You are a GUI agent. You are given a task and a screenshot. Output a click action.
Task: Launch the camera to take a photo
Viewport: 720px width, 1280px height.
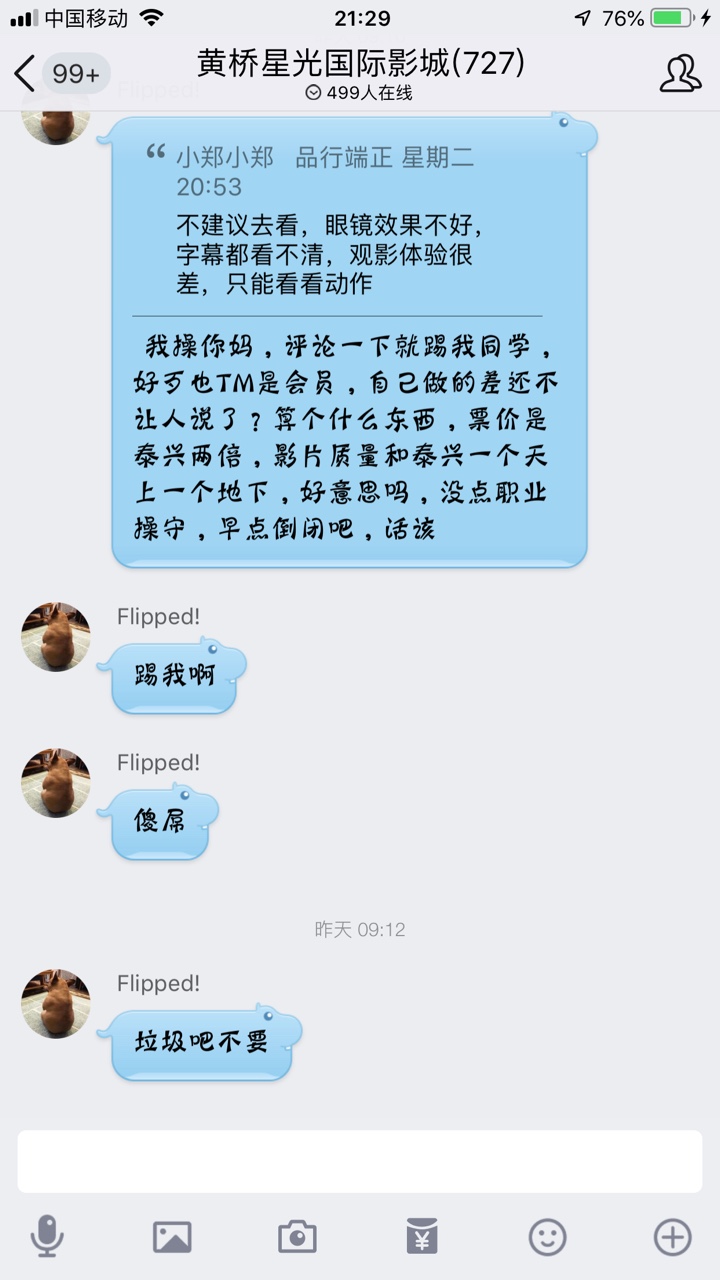[297, 1237]
